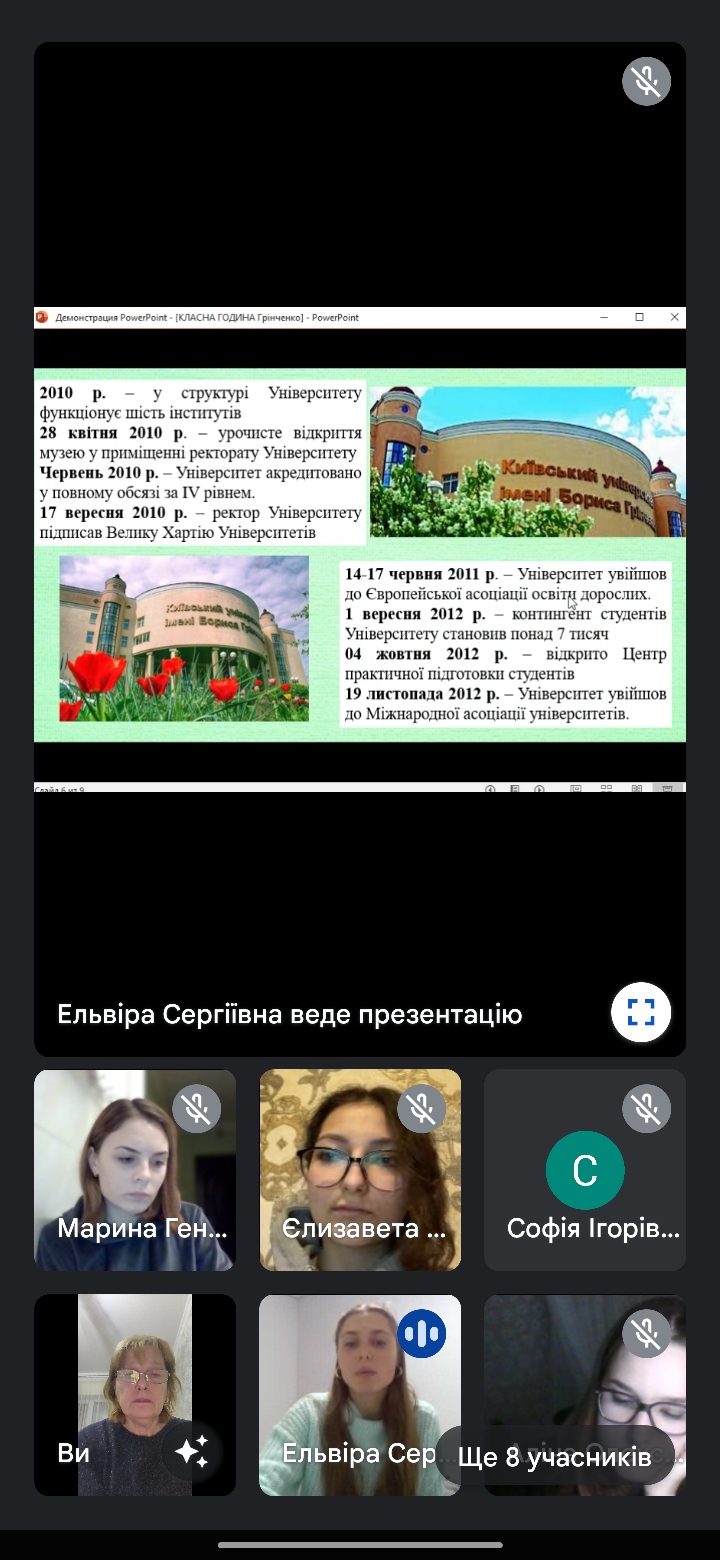Expand the presentation to fullscreen
720x1560 pixels.
641,1012
